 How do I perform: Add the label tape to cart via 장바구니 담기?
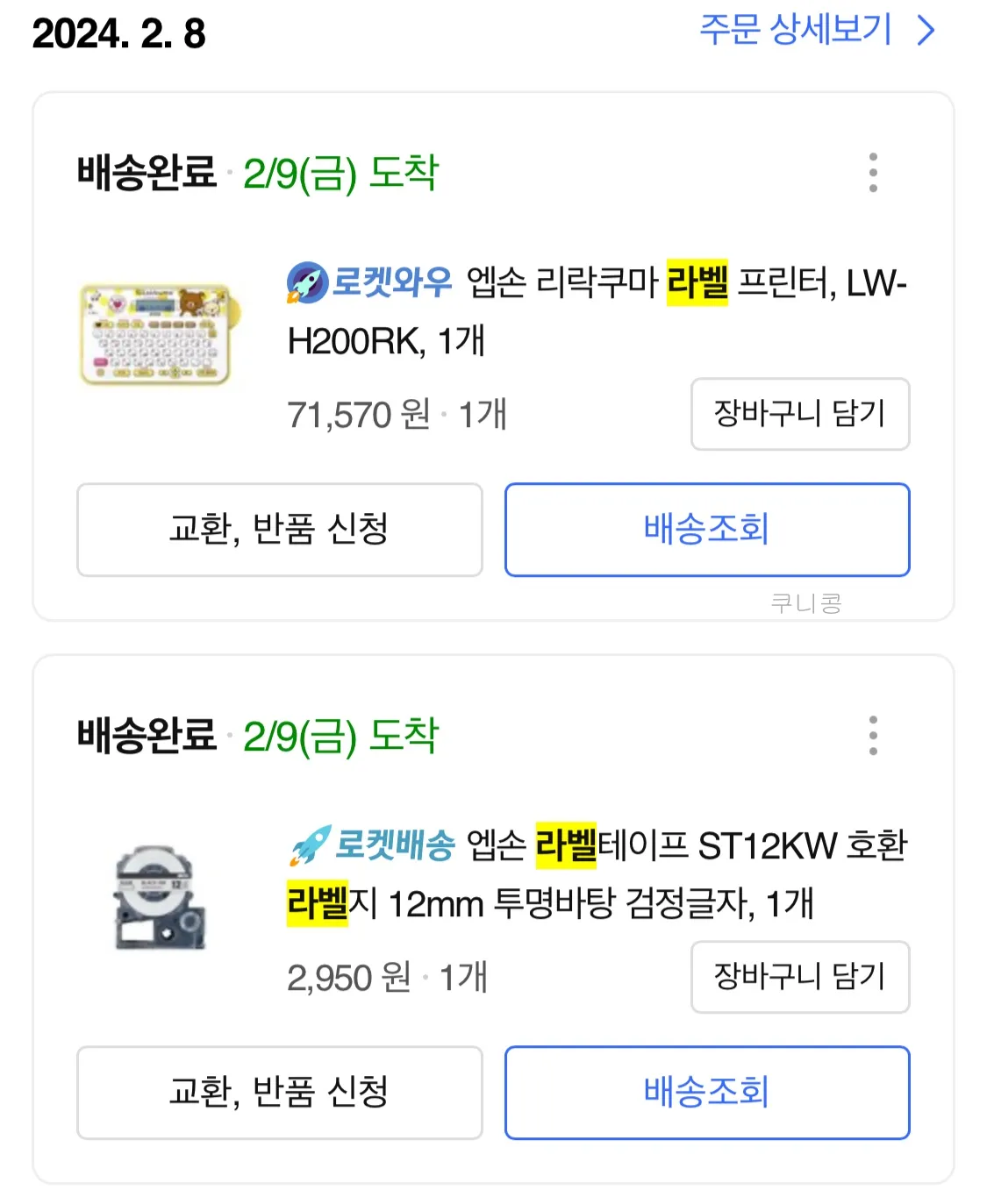pyautogui.click(x=799, y=977)
